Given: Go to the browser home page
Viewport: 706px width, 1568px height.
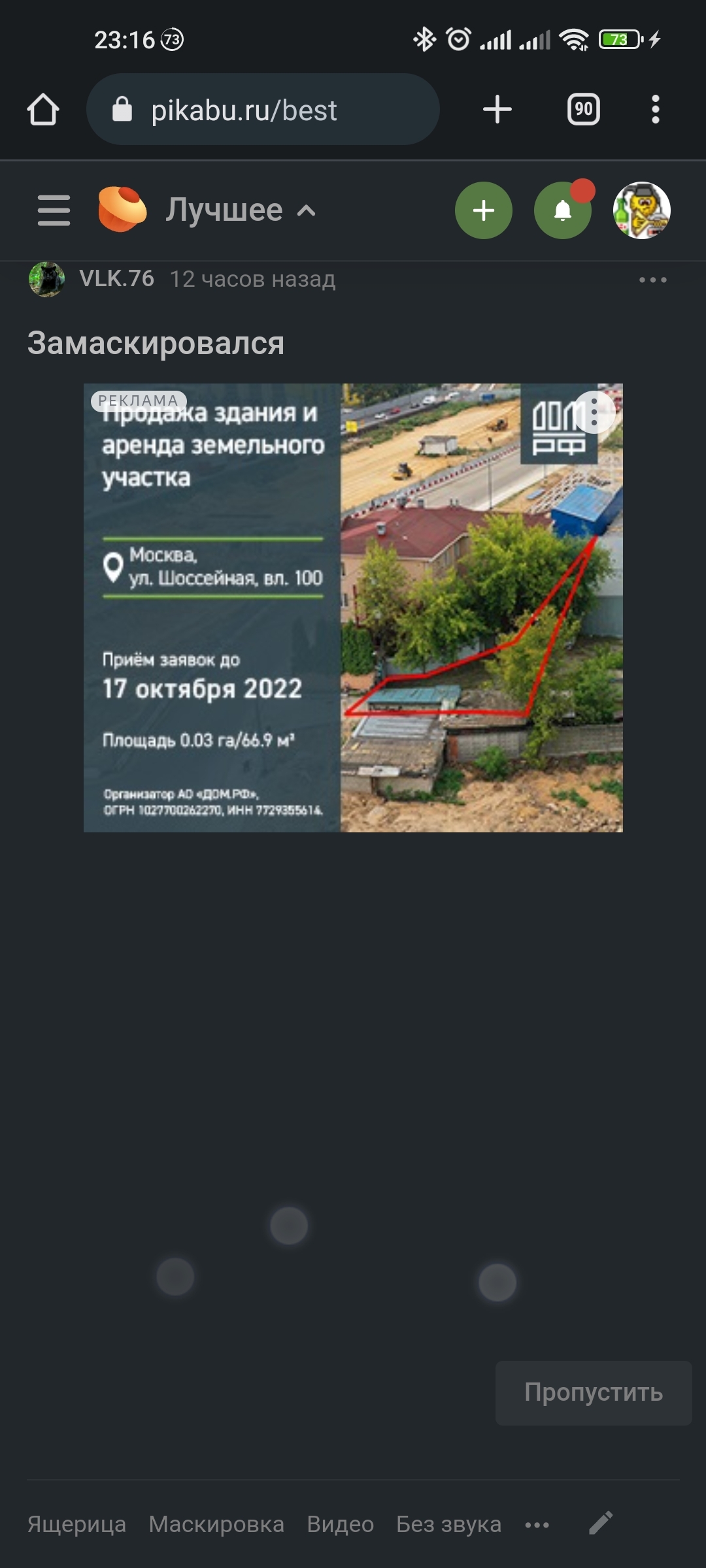Looking at the screenshot, I should 43,109.
